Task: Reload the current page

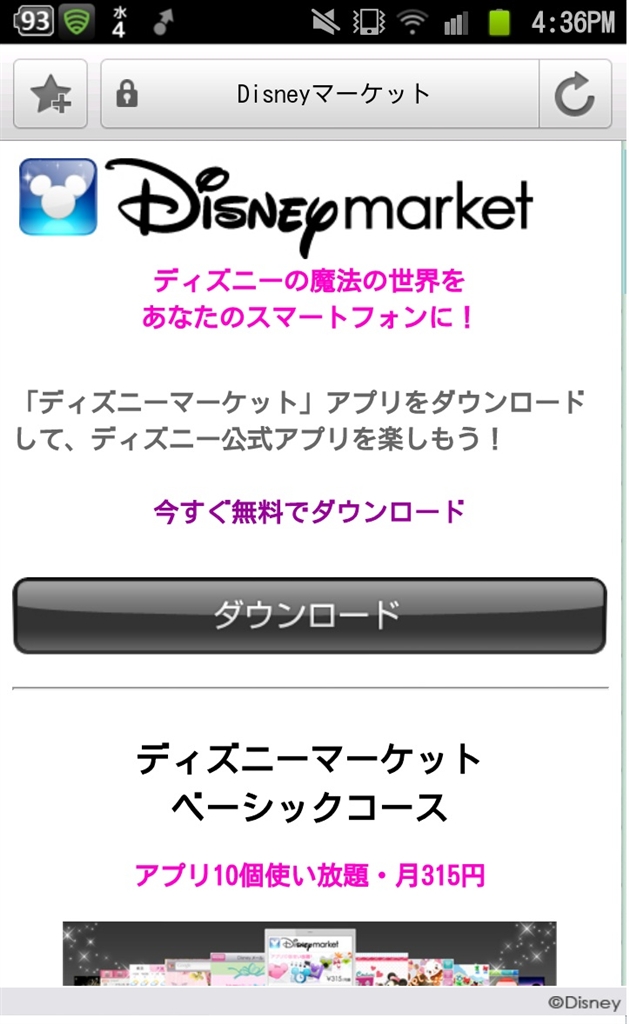Action: 575,94
